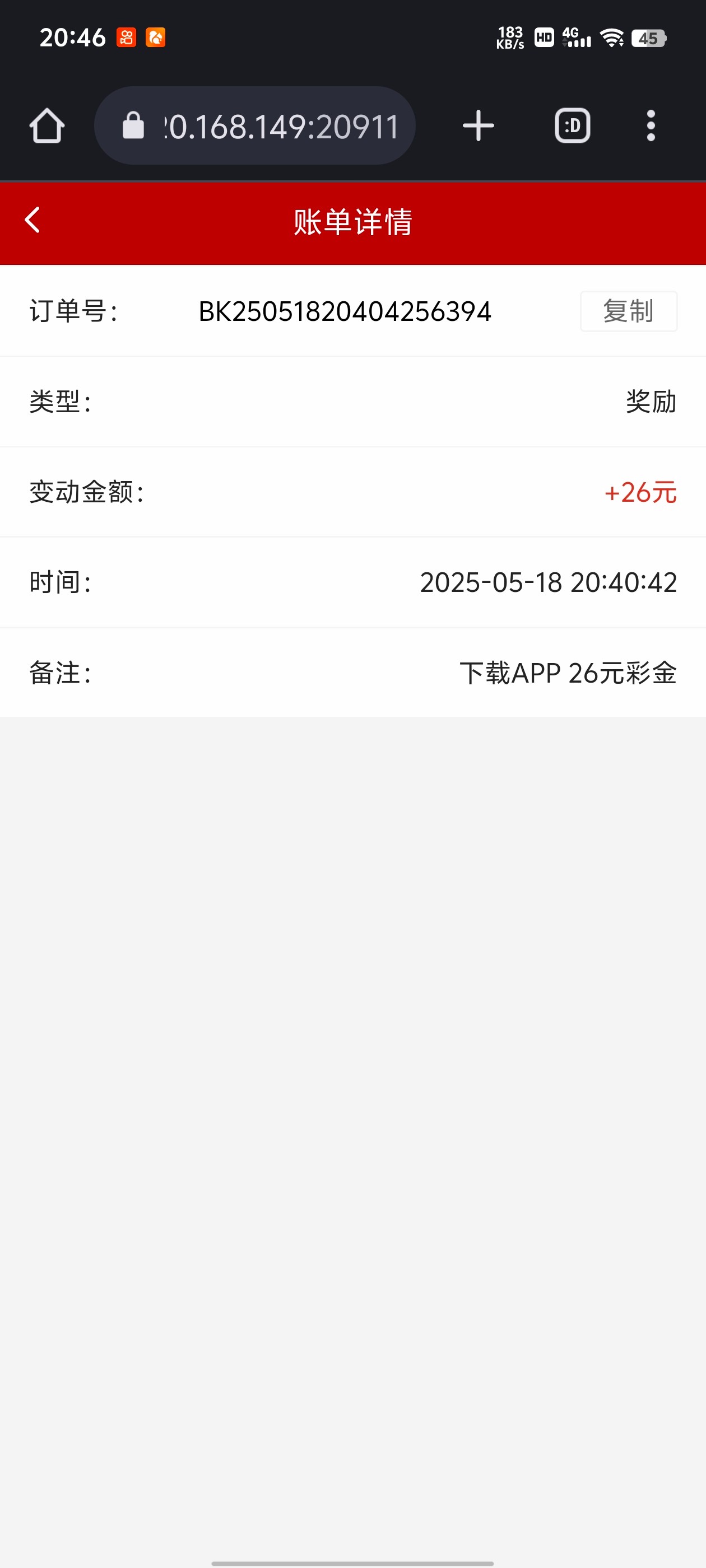Open the browser overflow menu
Image resolution: width=706 pixels, height=1568 pixels.
click(x=651, y=126)
